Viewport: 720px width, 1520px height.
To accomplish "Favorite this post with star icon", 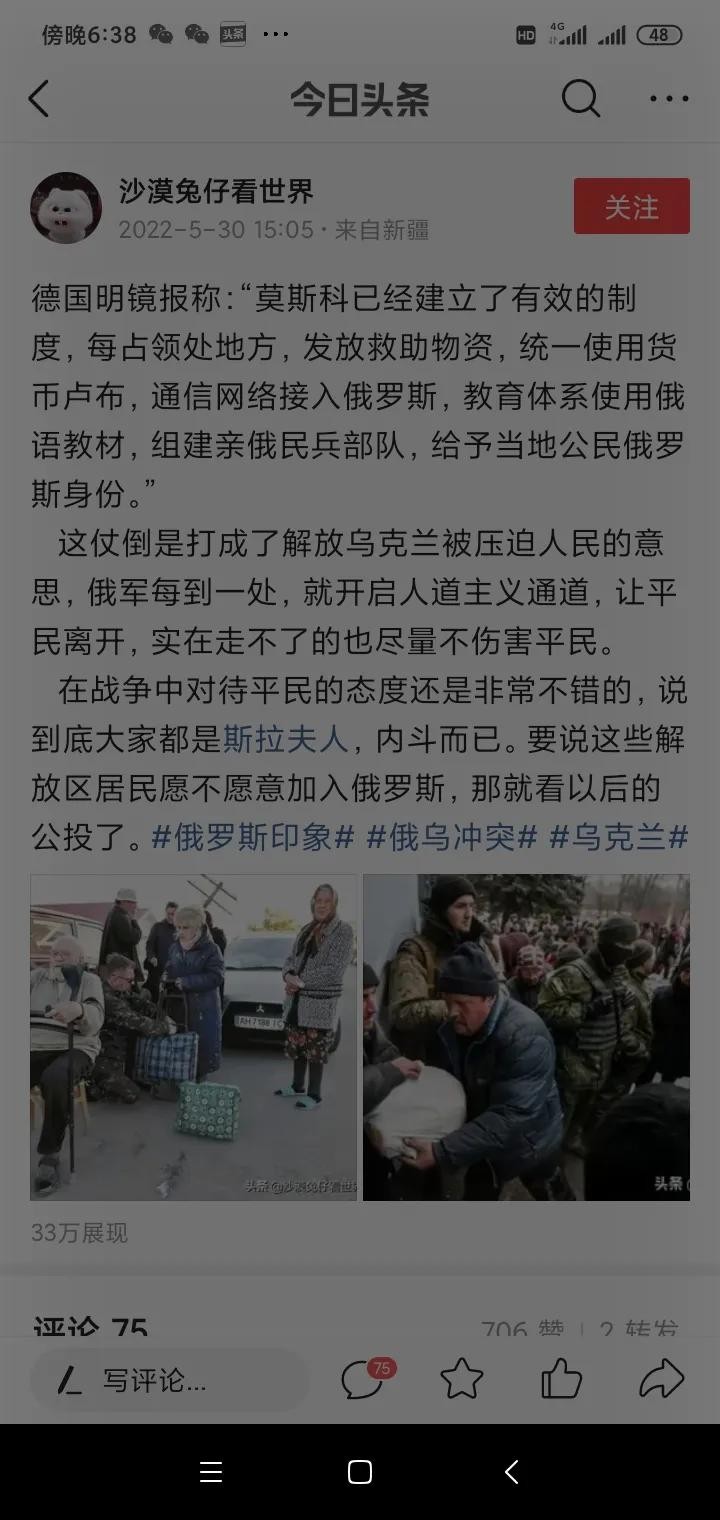I will (x=462, y=1381).
